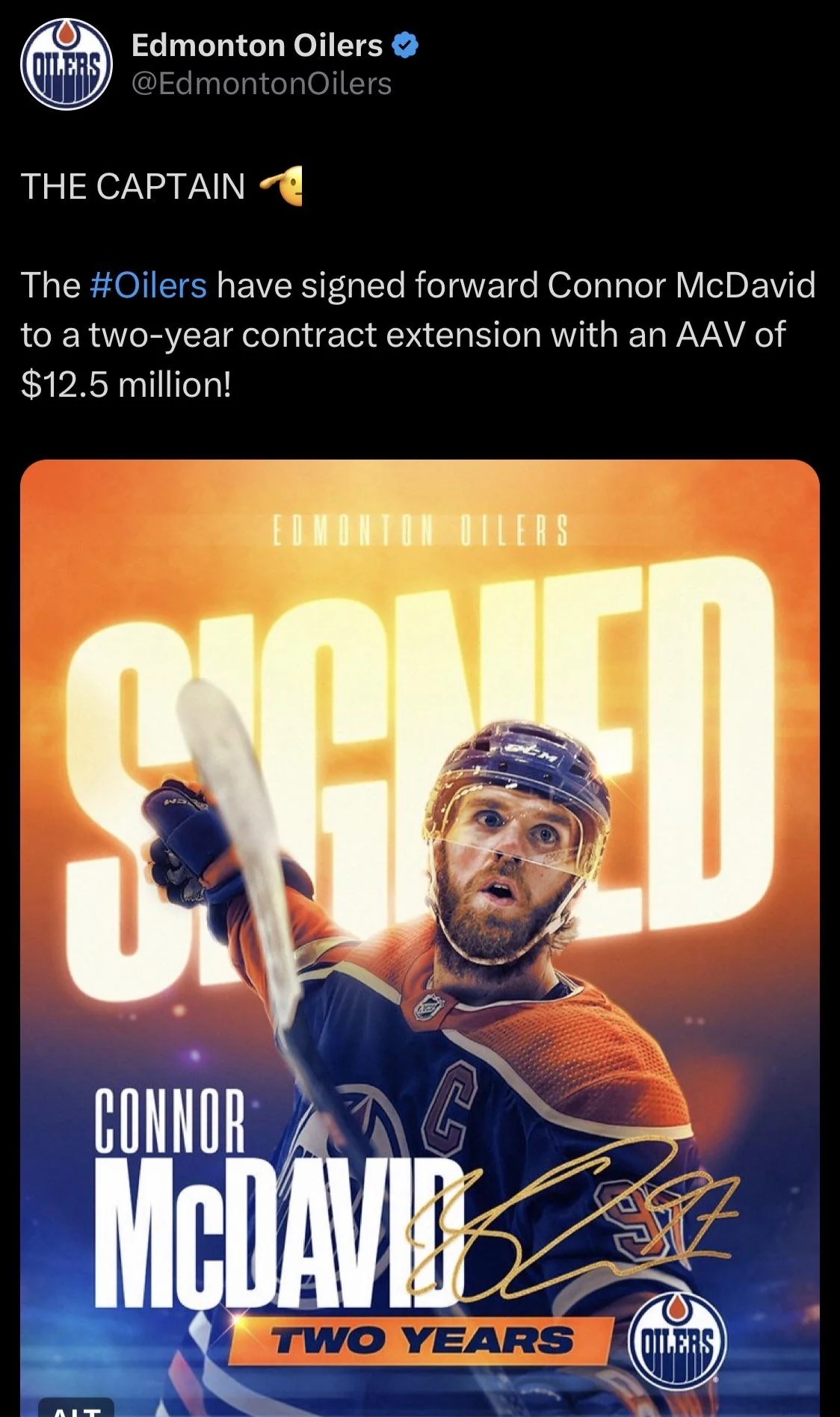Open the #Oilers hashtag
This screenshot has width=840, height=1417.
(x=148, y=285)
